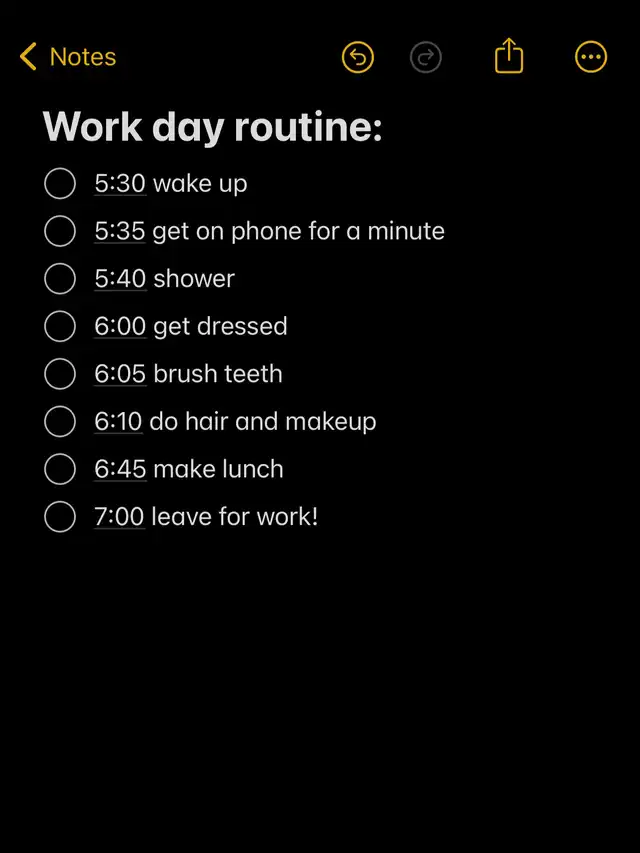The image size is (640, 853).
Task: Check the 6:05 brush teeth circle
Action: [60, 374]
